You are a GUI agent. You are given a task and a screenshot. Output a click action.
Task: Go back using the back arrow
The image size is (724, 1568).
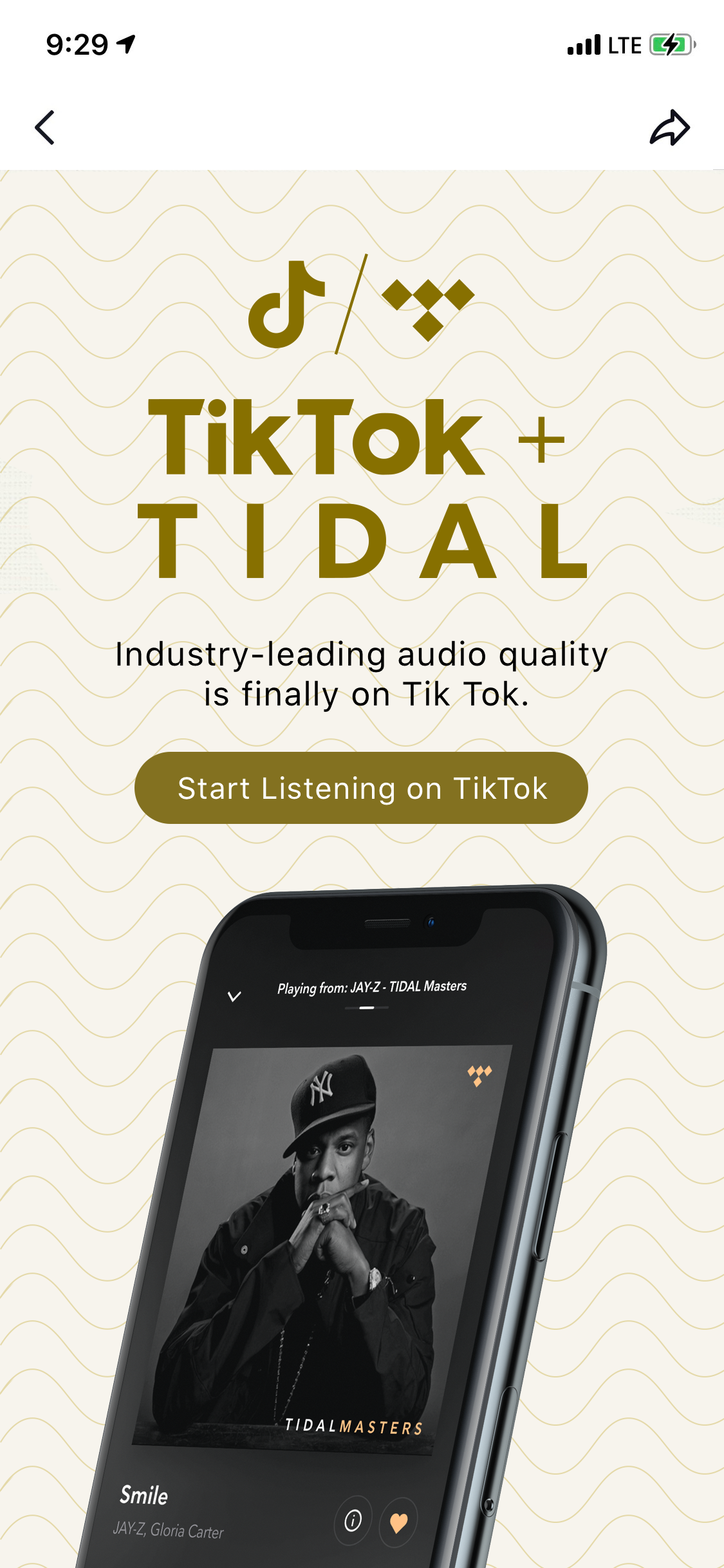45,127
